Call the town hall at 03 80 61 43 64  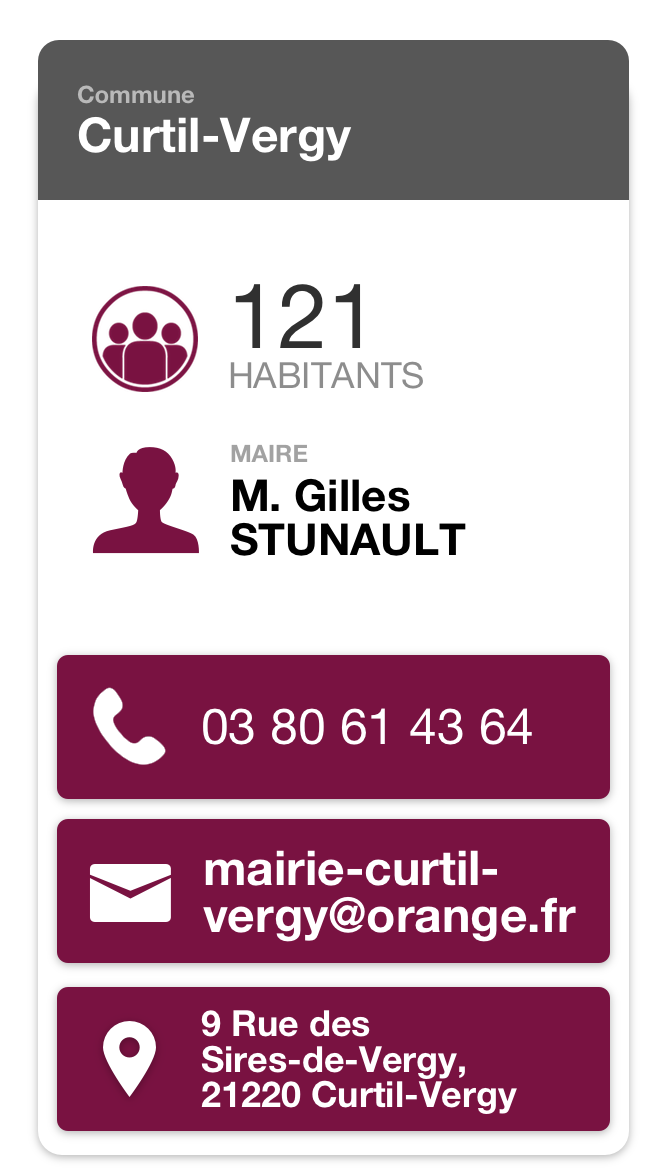pos(333,727)
